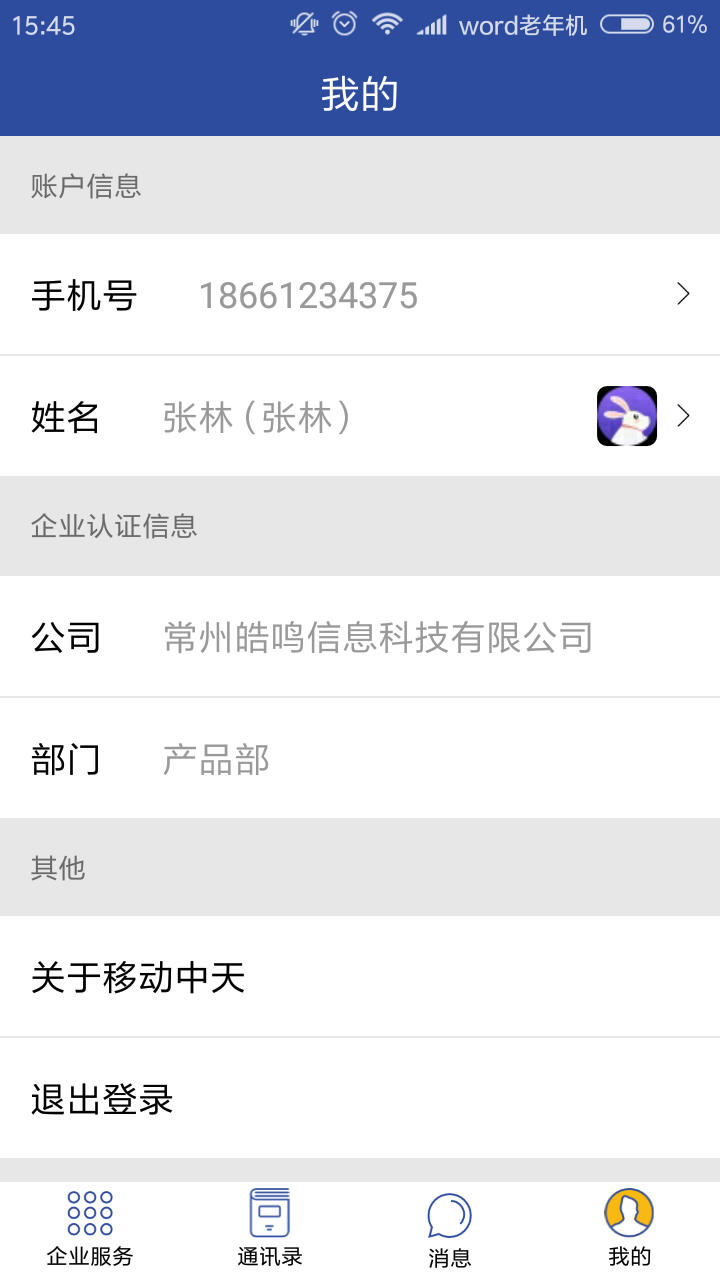Tap the rabbit avatar next to 姓名
Screen dimensions: 720x1280
point(626,415)
